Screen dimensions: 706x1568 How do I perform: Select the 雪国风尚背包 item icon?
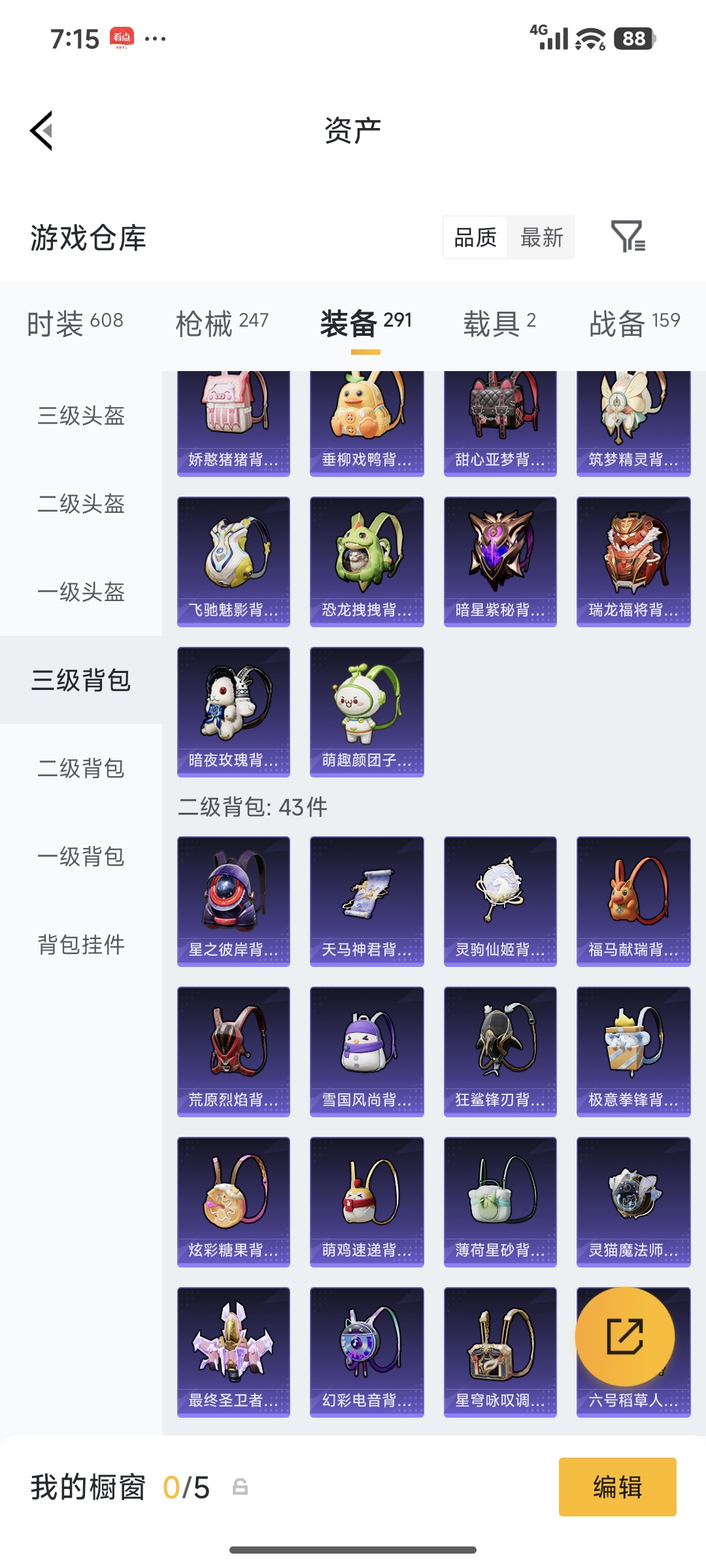[x=366, y=1049]
